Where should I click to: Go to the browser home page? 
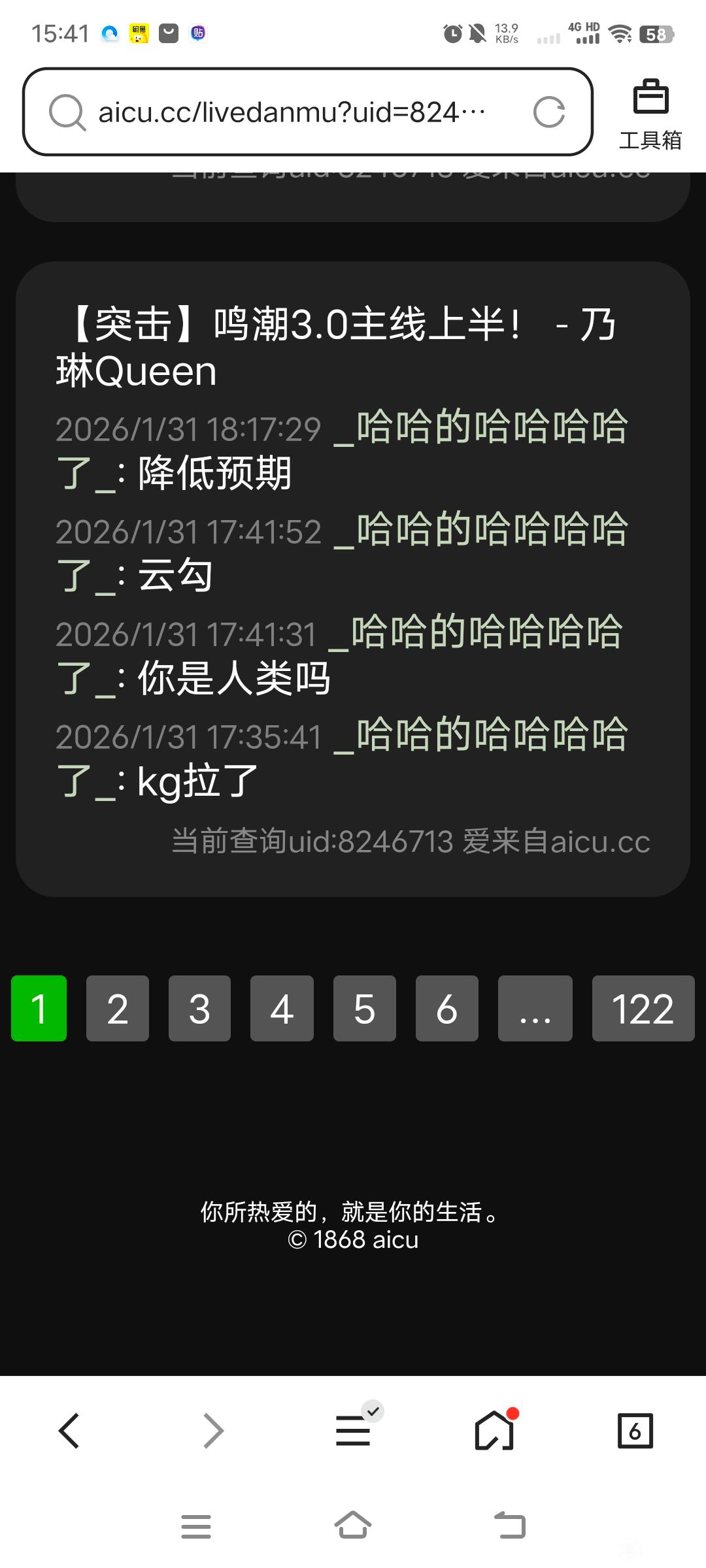(494, 1431)
